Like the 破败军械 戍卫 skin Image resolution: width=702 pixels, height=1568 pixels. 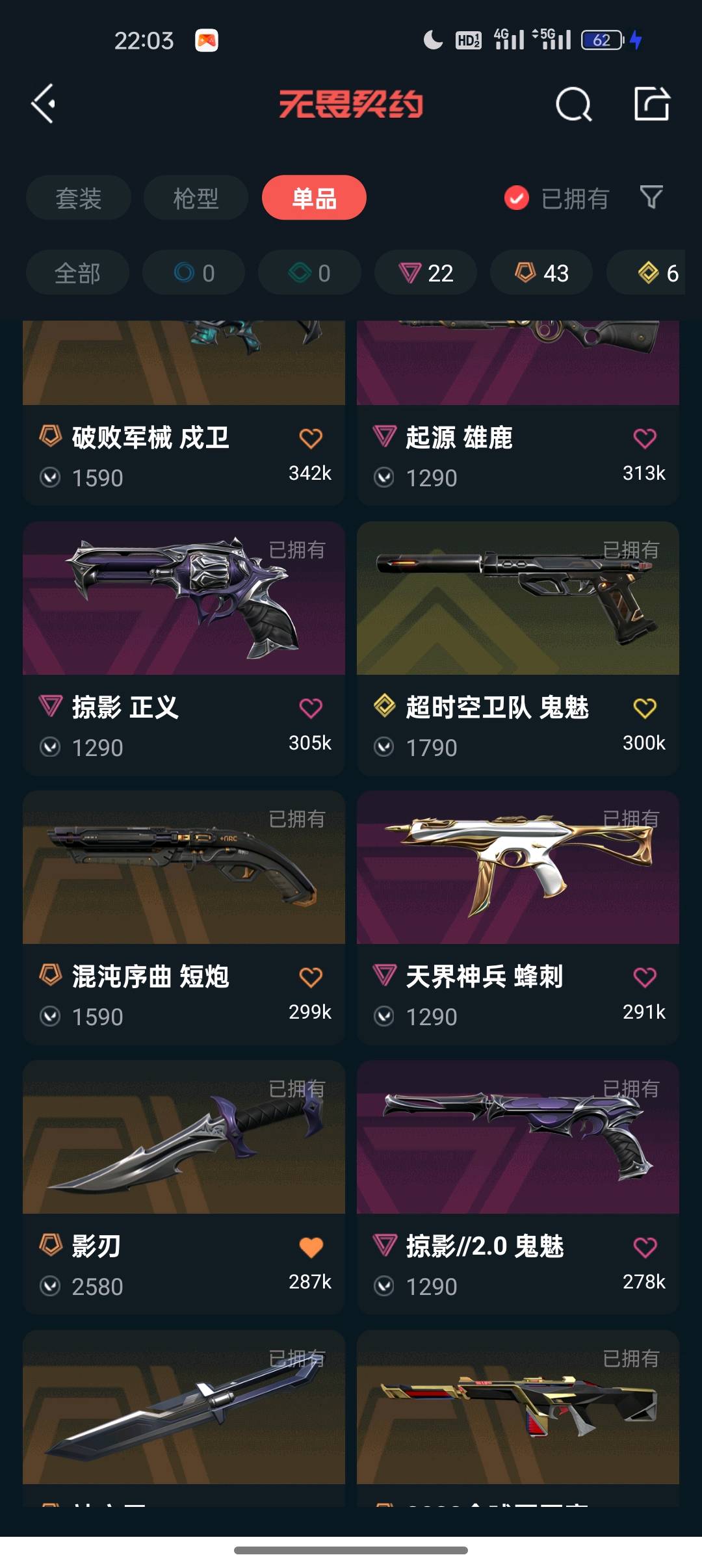311,438
